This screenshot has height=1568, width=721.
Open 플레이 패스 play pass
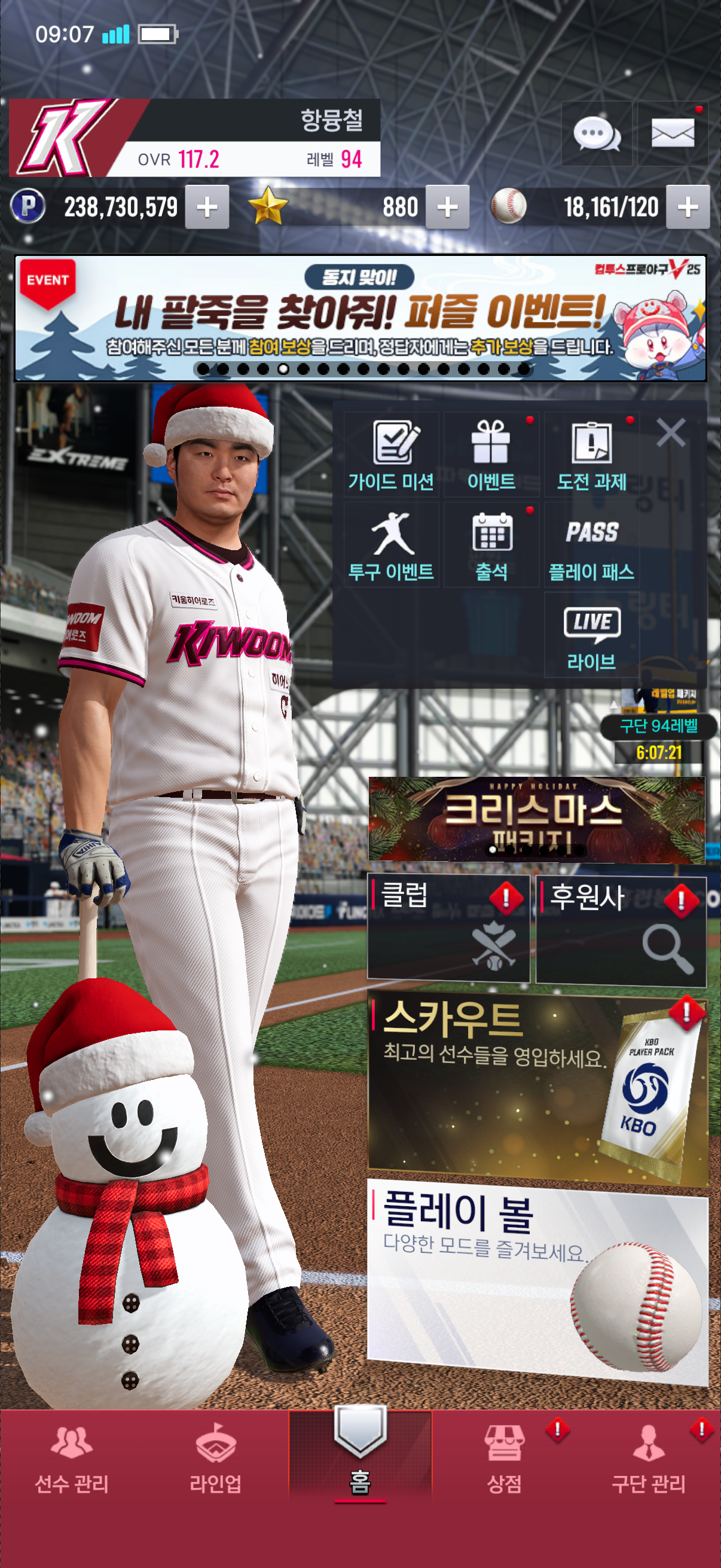[591, 545]
